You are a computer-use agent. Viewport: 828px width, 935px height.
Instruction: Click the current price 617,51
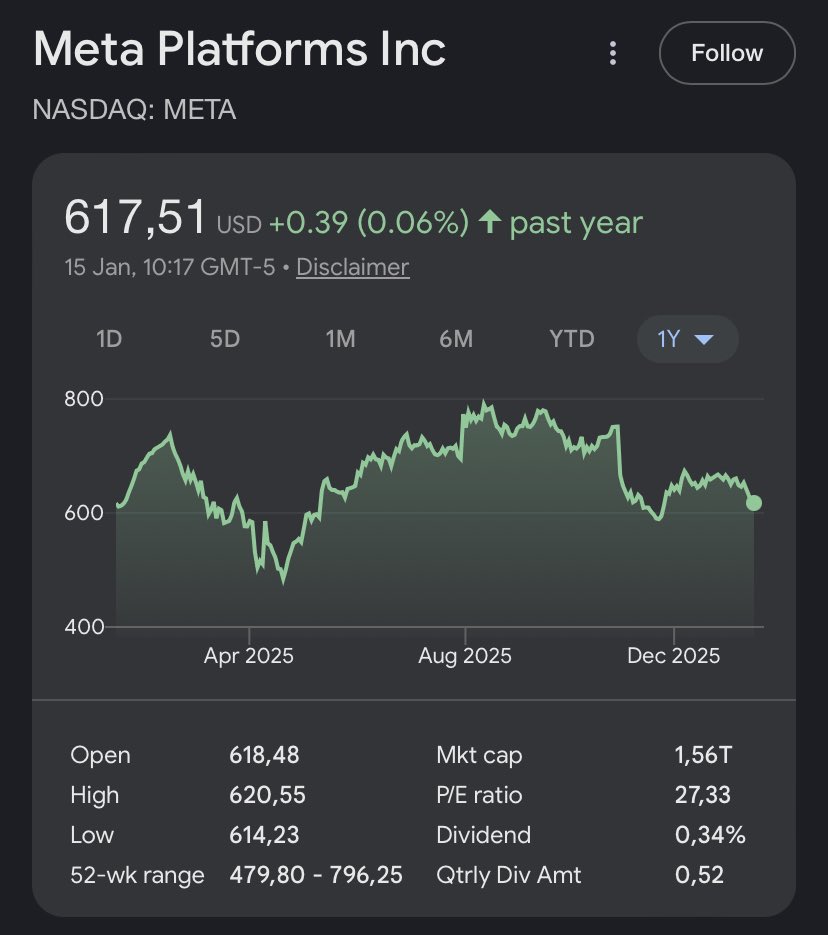tap(137, 214)
